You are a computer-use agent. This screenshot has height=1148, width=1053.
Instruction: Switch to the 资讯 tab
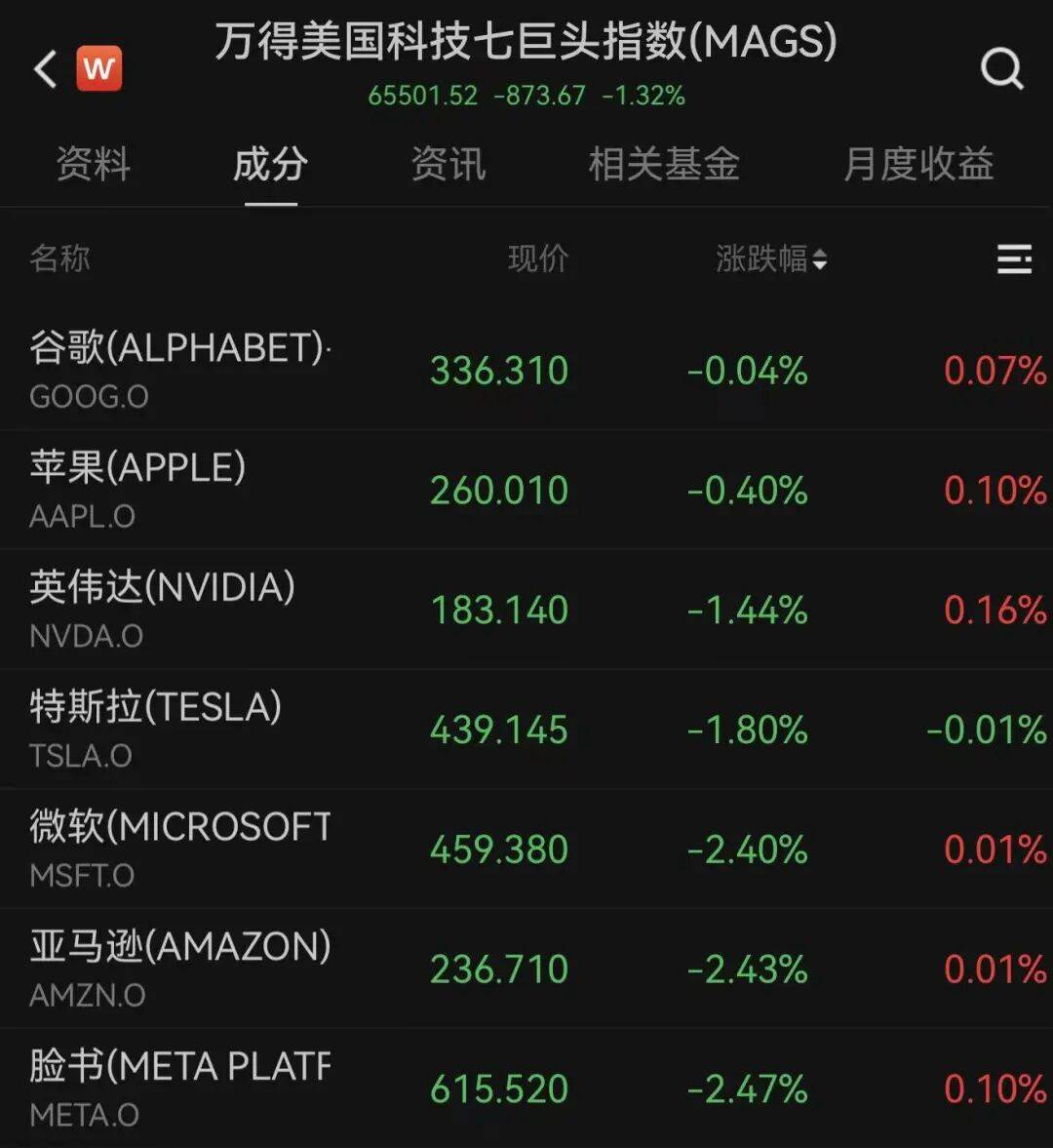(x=448, y=164)
